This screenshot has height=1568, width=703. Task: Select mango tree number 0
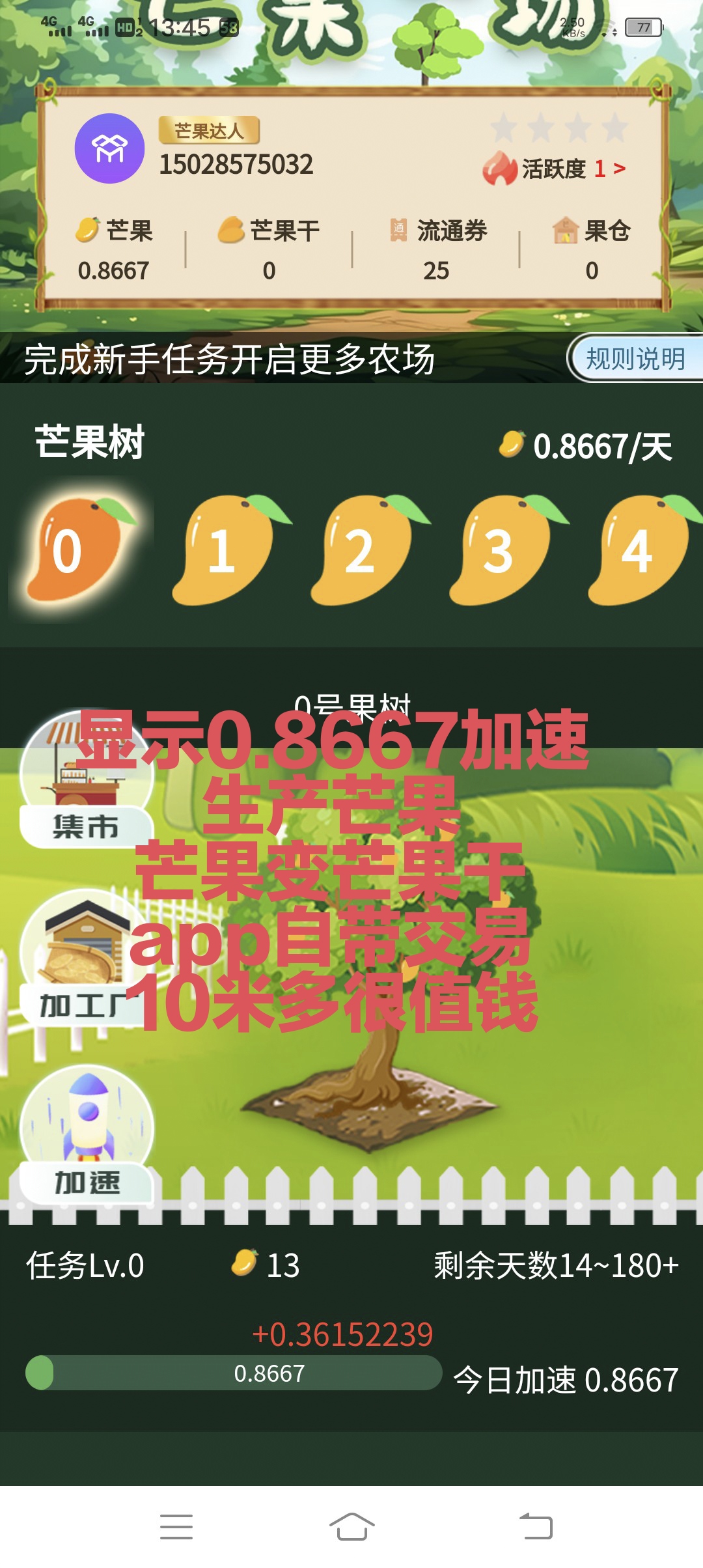click(x=79, y=550)
